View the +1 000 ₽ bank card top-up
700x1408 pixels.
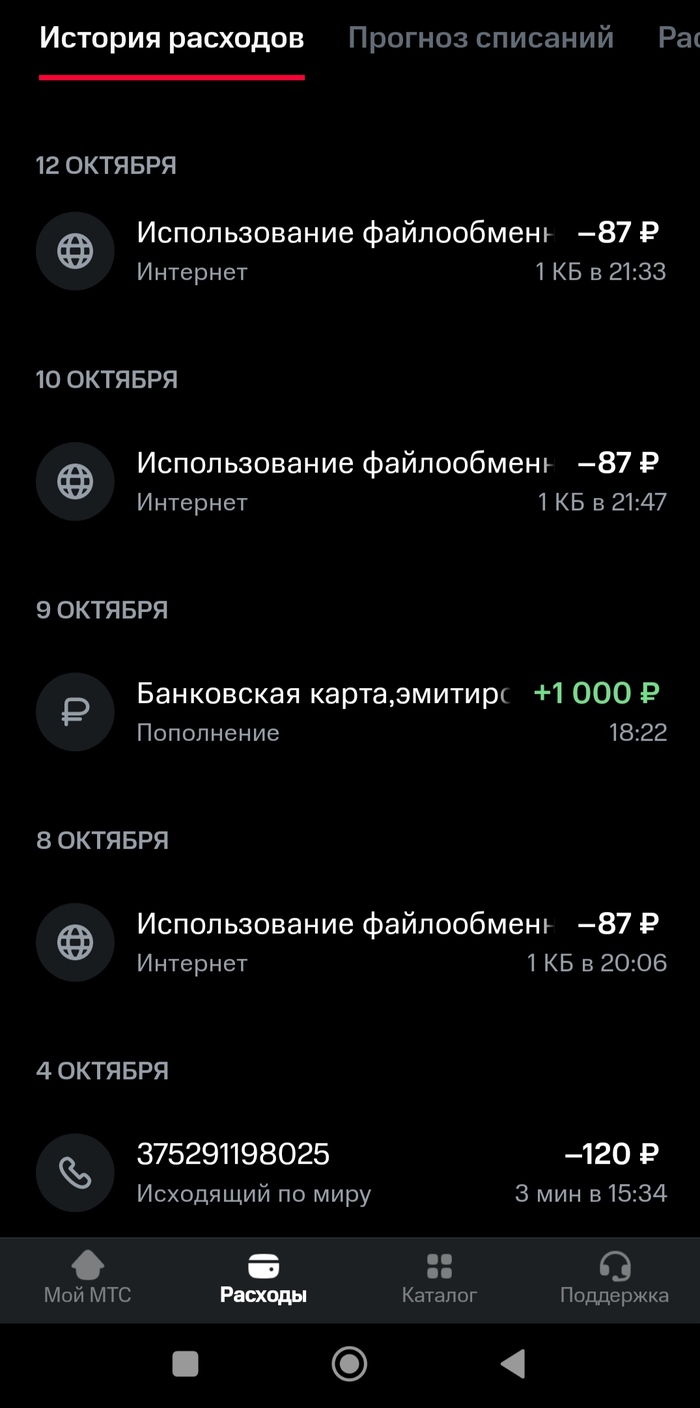(350, 712)
